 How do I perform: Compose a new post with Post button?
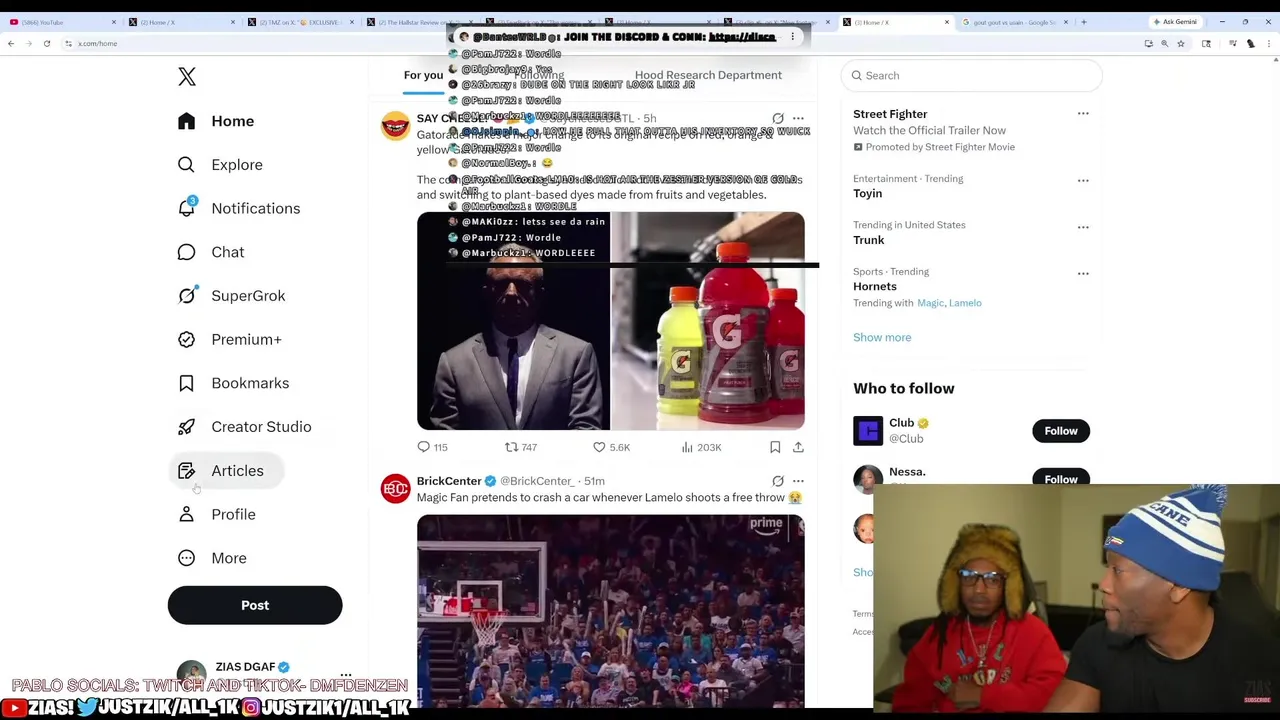pyautogui.click(x=254, y=605)
